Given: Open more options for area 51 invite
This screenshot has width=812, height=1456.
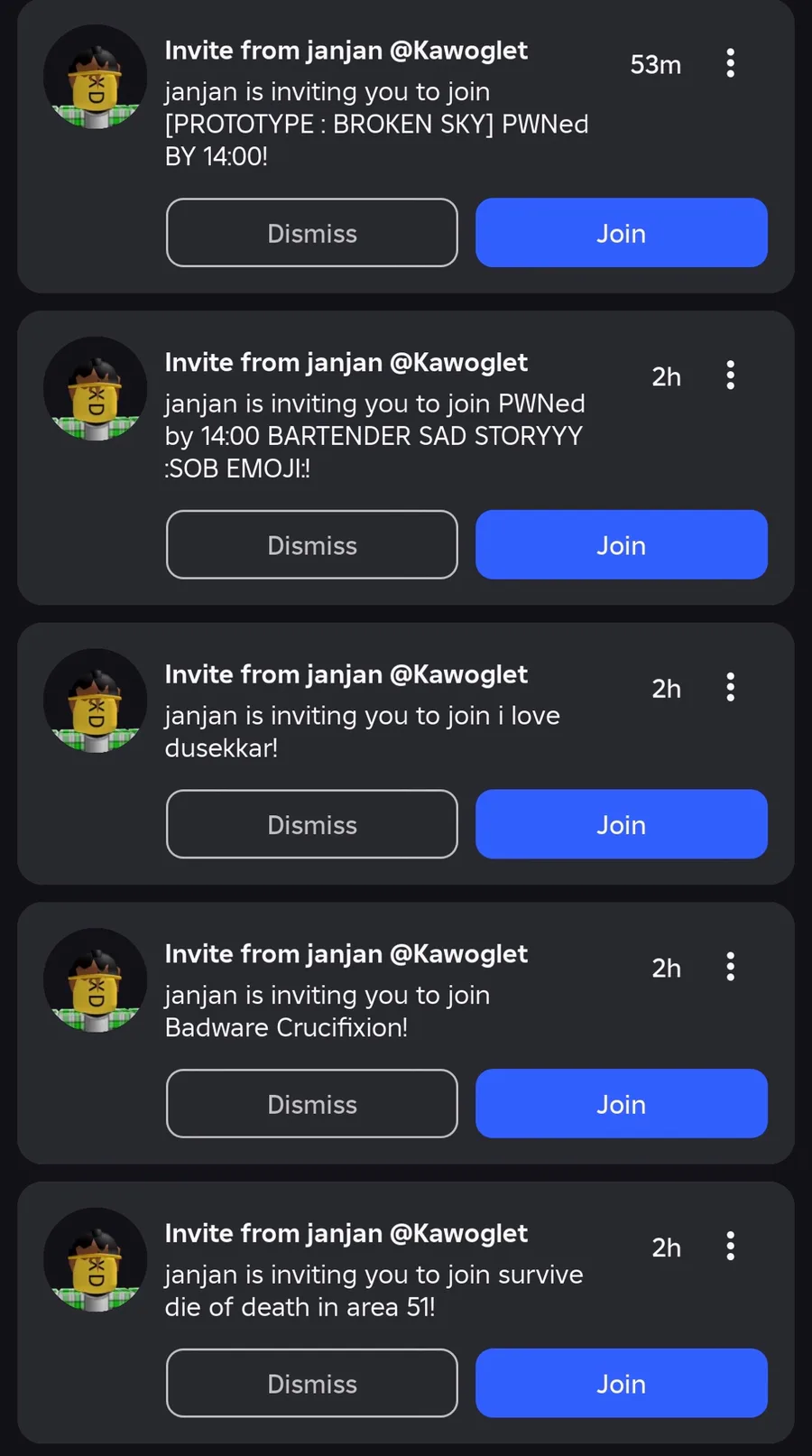Looking at the screenshot, I should point(730,1246).
